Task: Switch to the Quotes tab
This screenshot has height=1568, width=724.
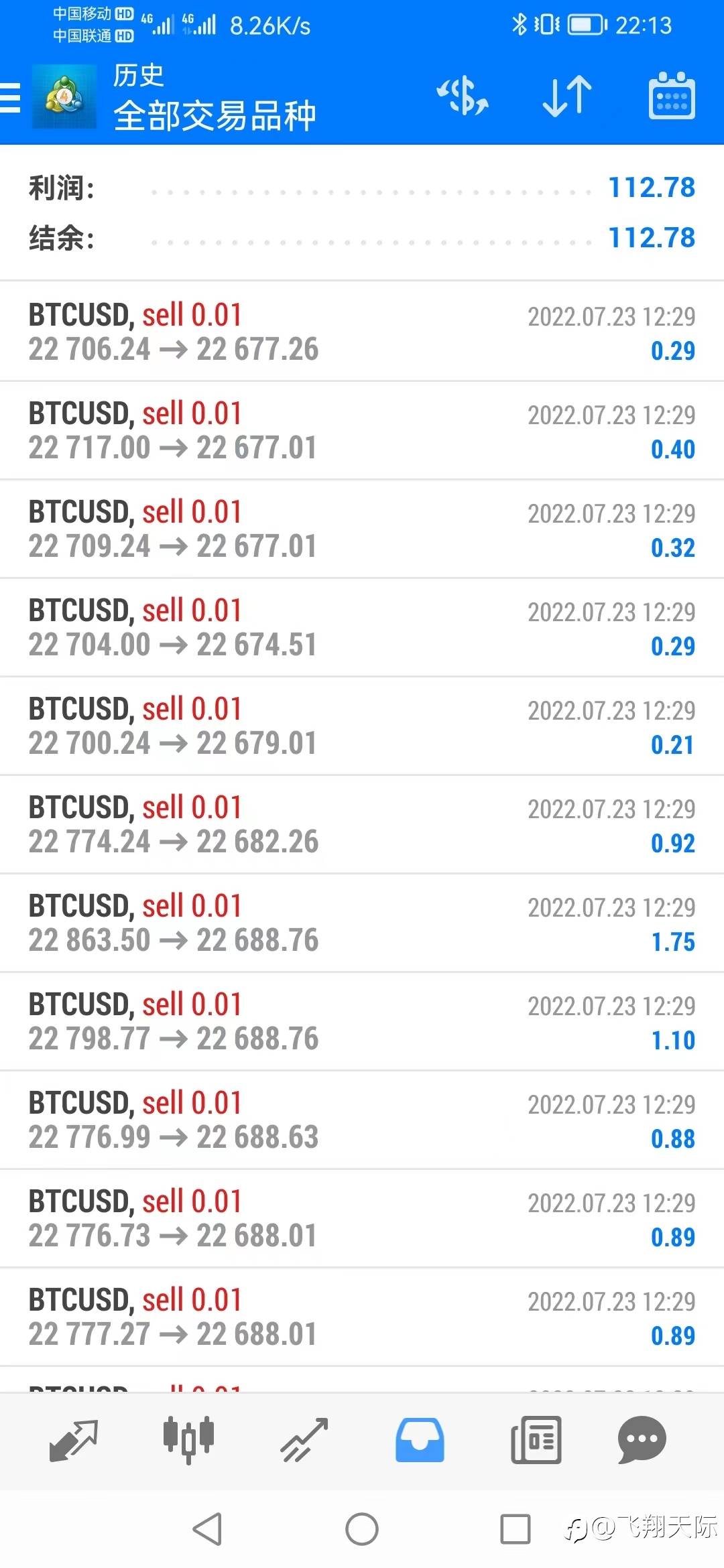Action: [74, 1439]
